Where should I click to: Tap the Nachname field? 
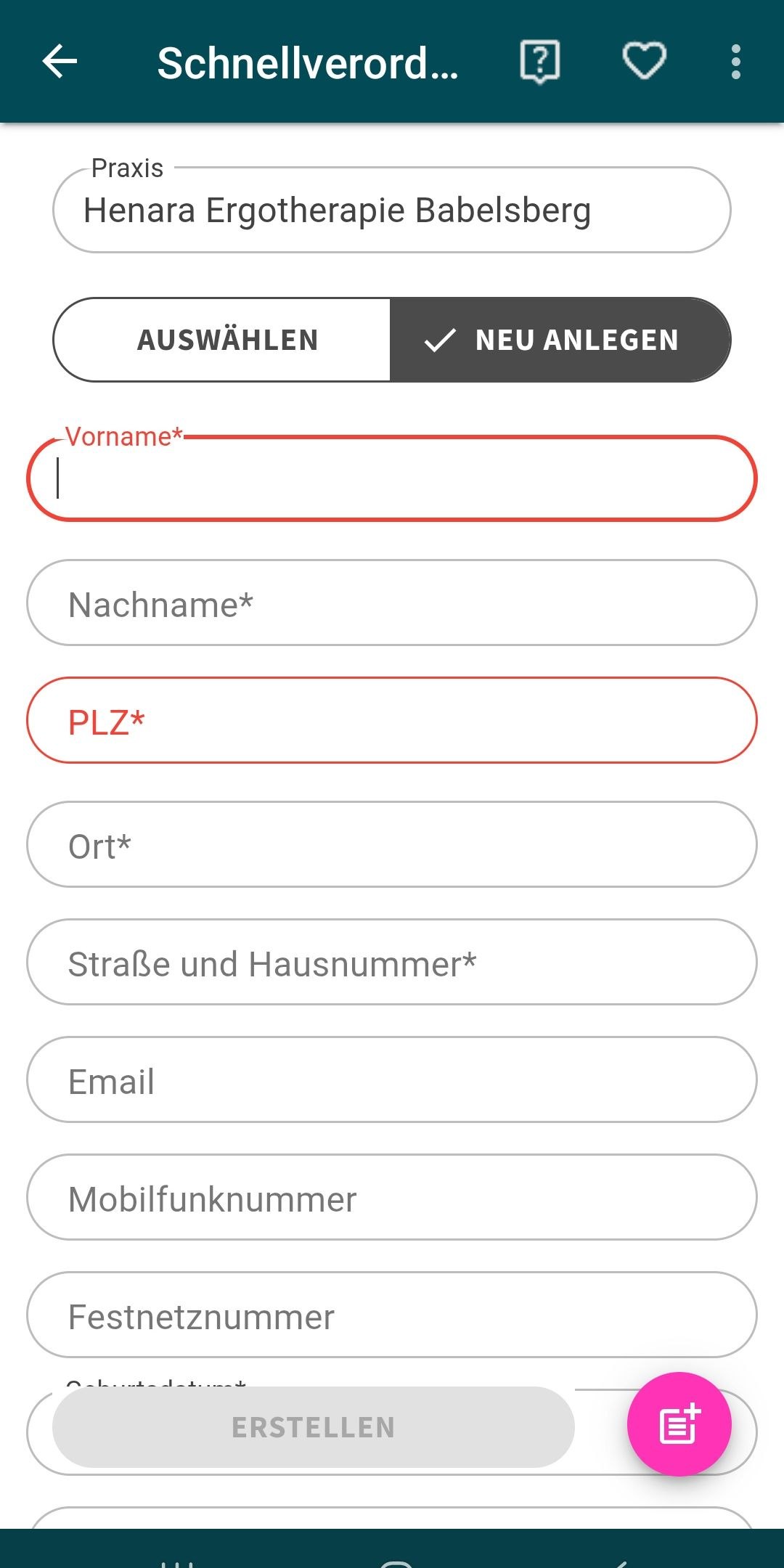(x=392, y=603)
